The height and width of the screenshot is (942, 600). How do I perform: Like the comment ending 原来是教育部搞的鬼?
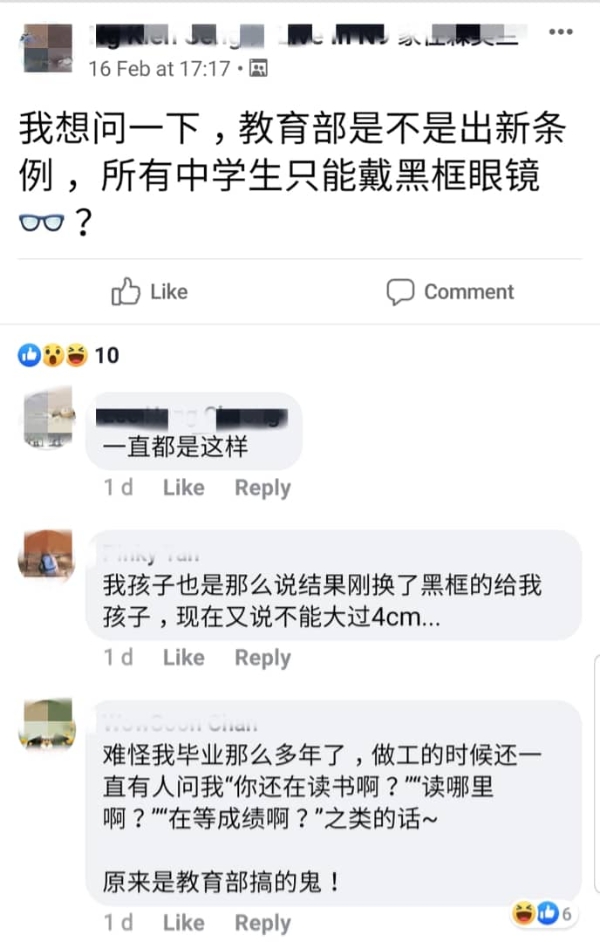tap(183, 923)
